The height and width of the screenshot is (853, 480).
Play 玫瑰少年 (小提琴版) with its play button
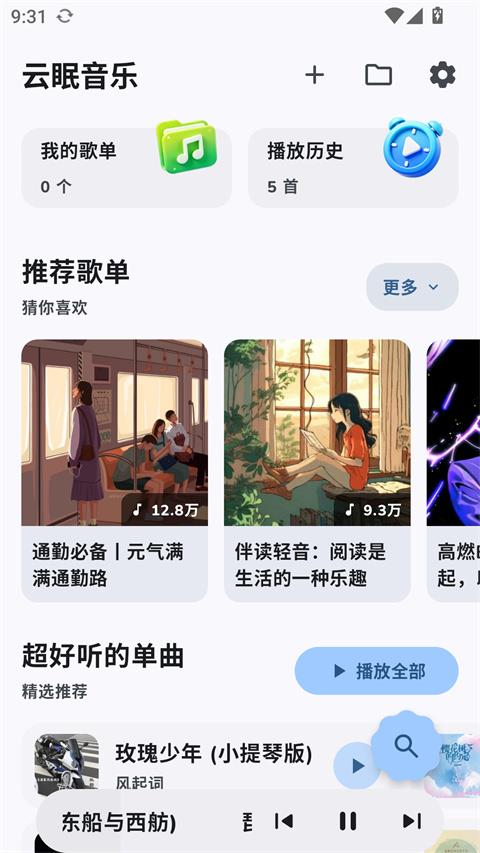click(357, 766)
